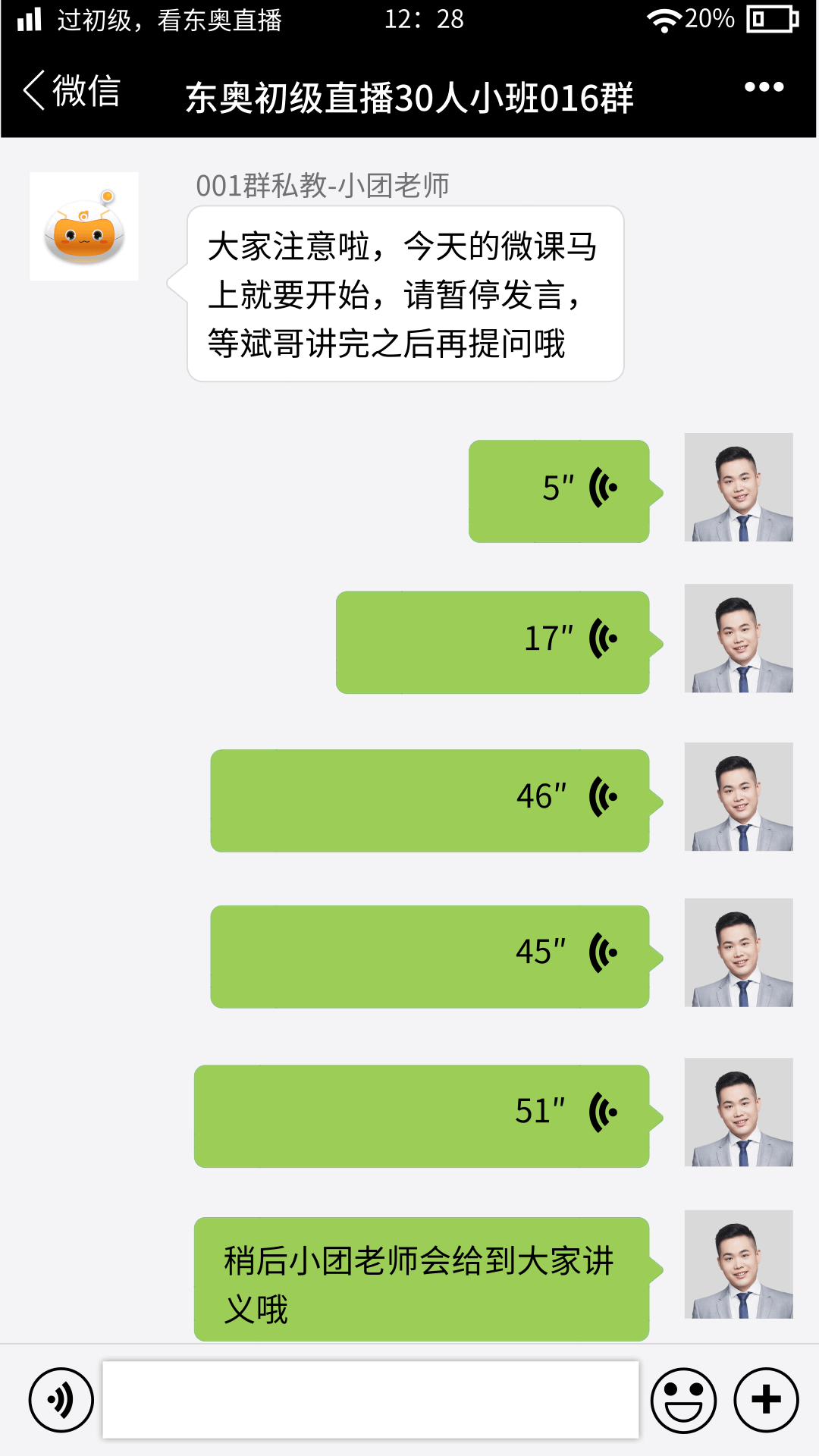Open the group chat overflow menu
819x1456 pixels.
764,87
